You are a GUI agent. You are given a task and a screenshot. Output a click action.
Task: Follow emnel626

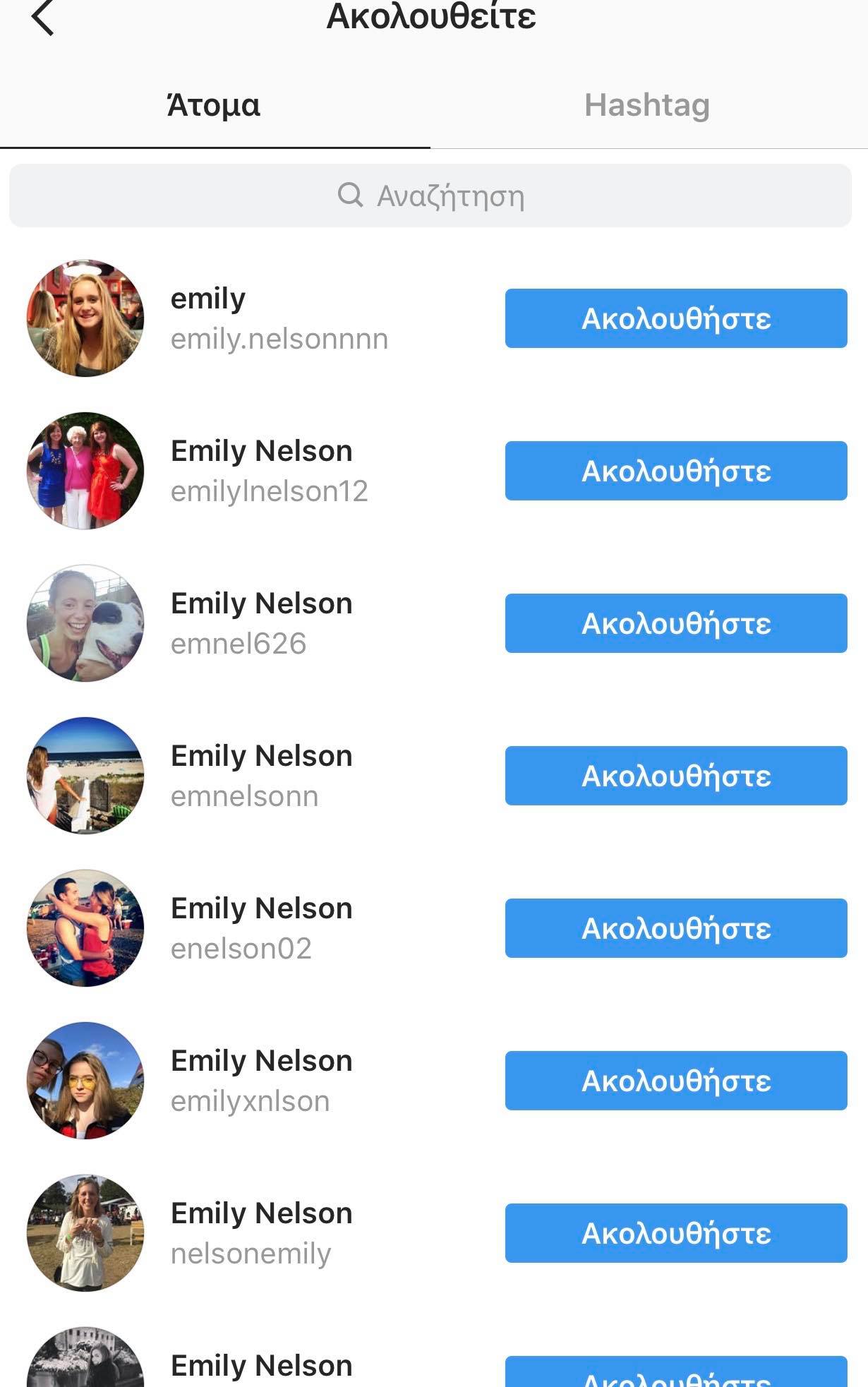[x=675, y=623]
